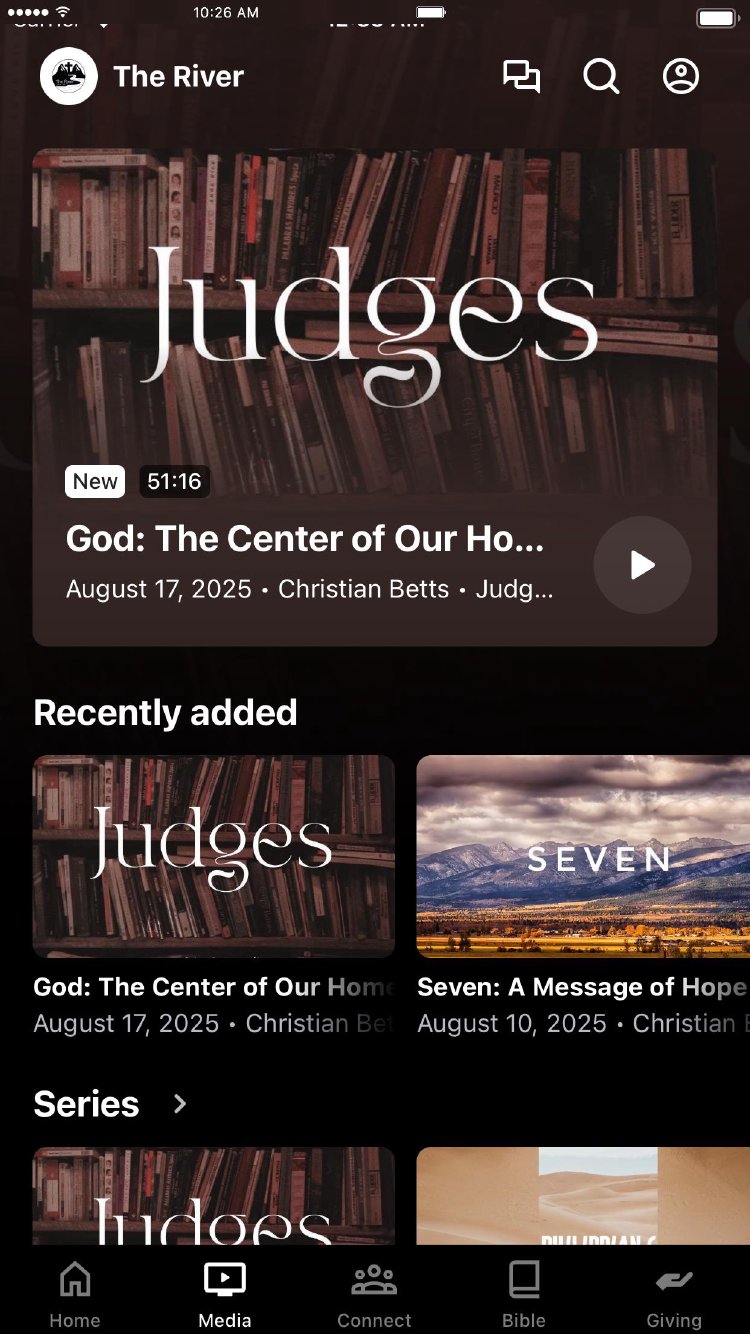This screenshot has width=750, height=1334.
Task: Switch to the Home tab
Action: tap(75, 1294)
